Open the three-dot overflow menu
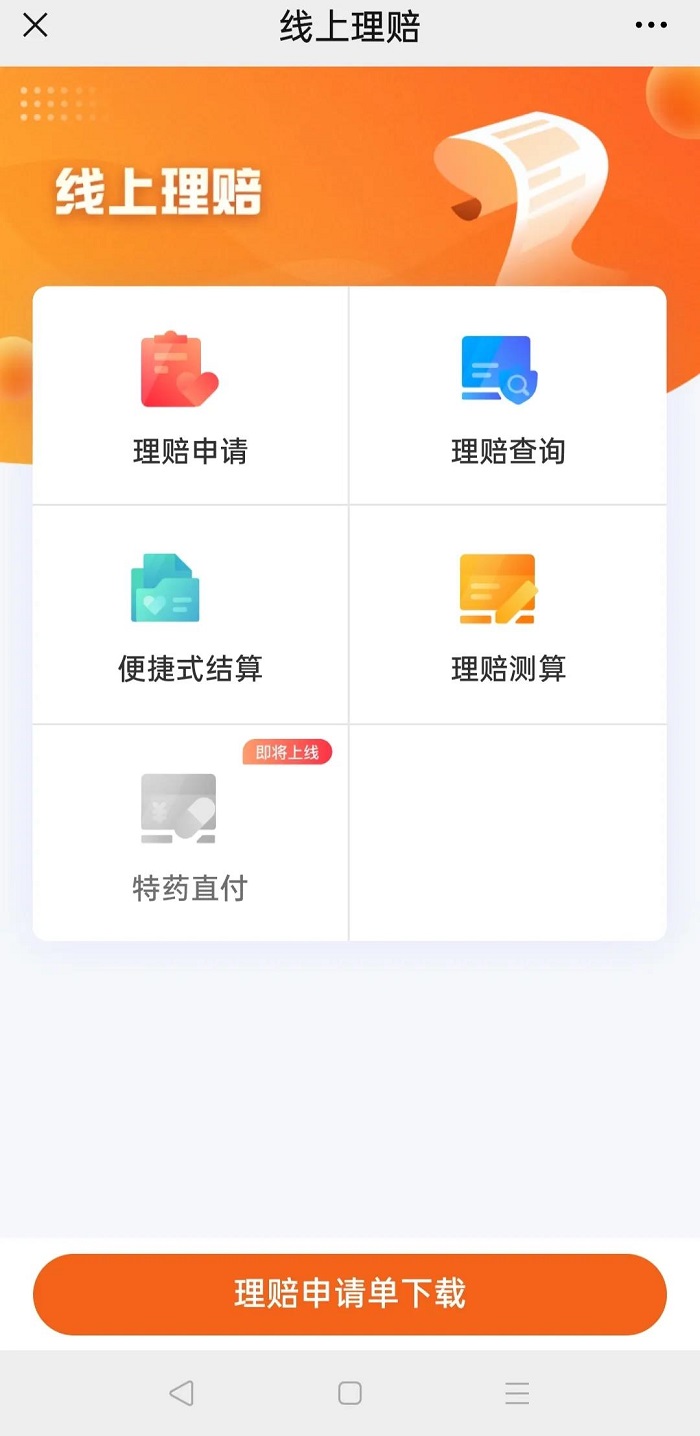 point(651,26)
